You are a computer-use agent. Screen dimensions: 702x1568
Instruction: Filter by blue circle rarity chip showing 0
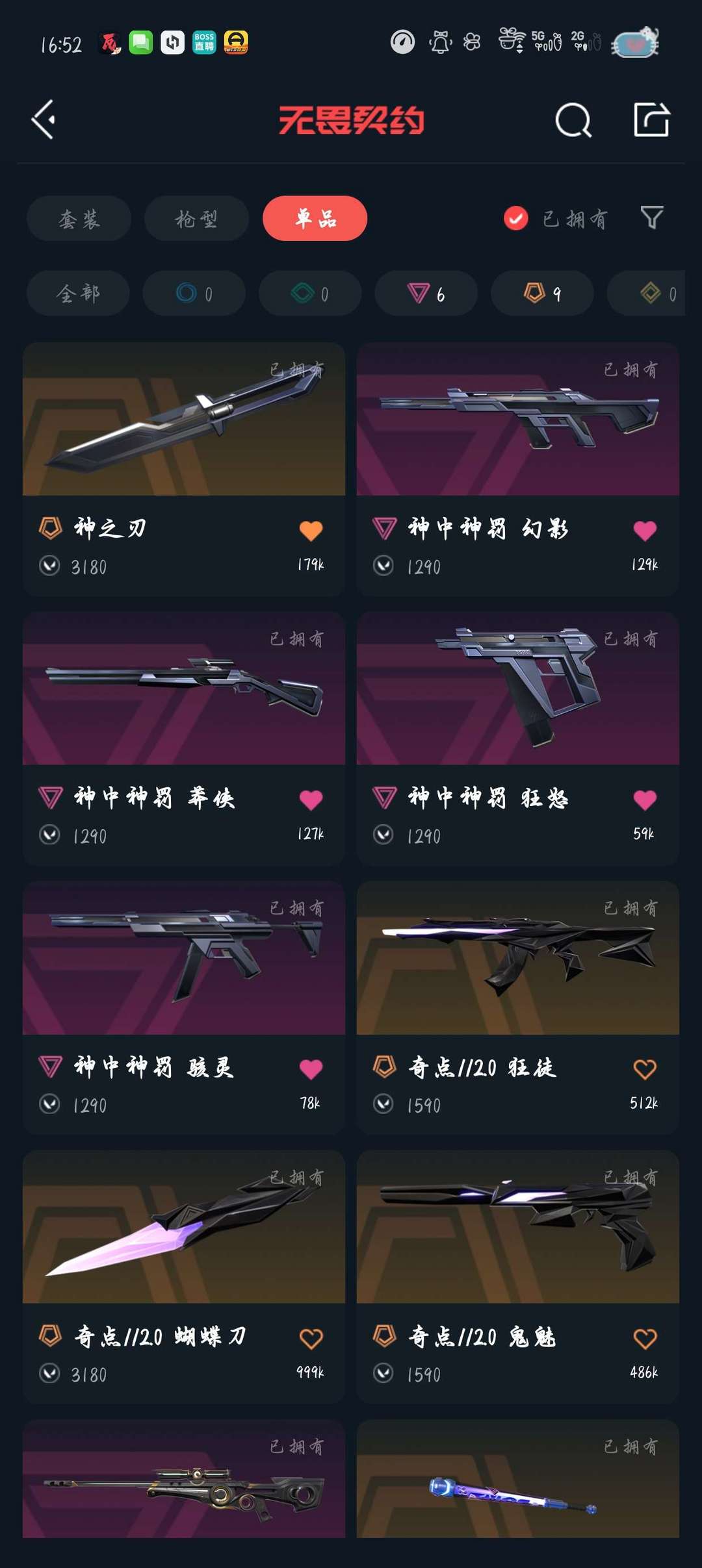tap(194, 293)
